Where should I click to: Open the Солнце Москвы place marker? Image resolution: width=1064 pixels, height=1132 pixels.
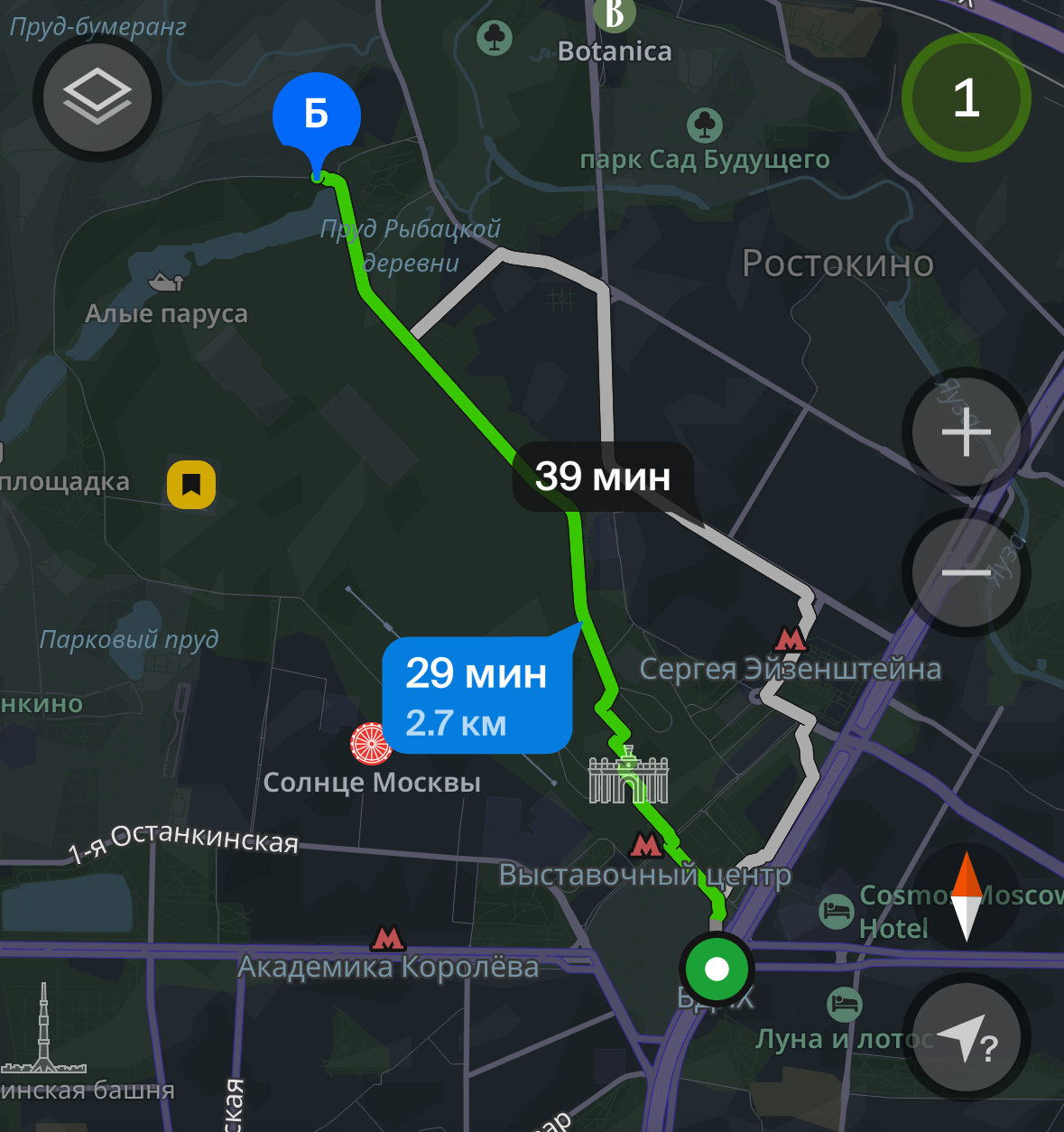click(x=370, y=744)
